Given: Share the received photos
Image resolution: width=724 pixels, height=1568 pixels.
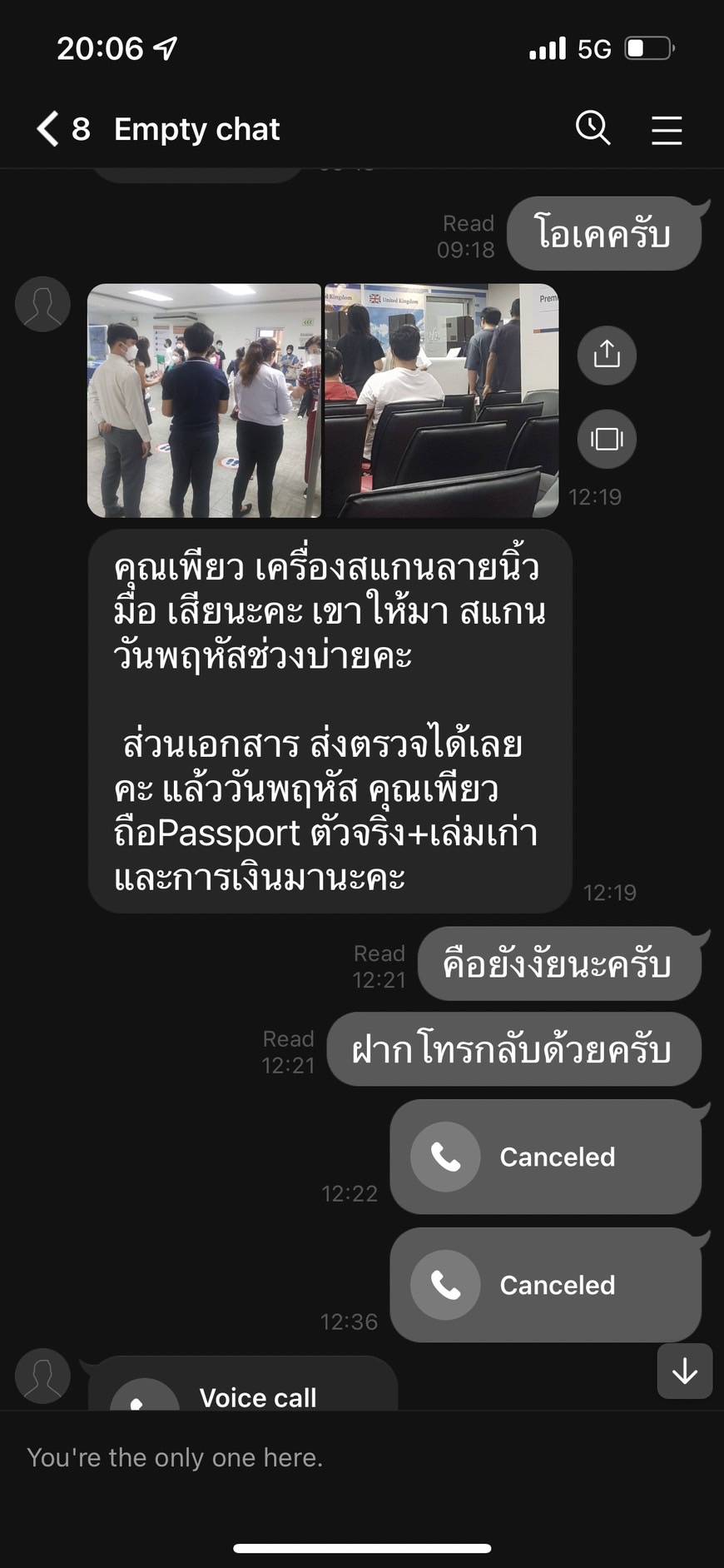Looking at the screenshot, I should click(x=607, y=355).
